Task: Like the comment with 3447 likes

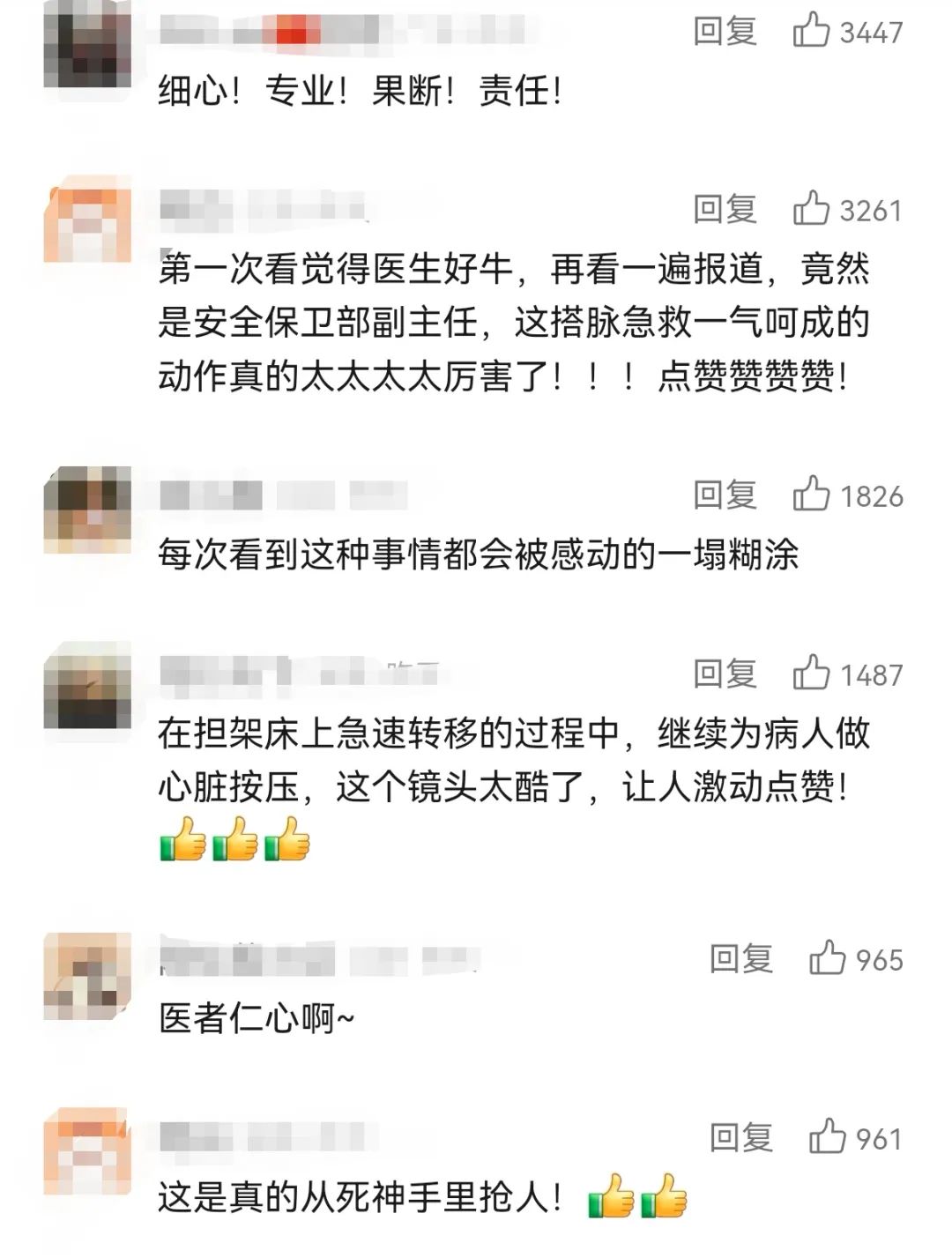Action: click(x=811, y=31)
